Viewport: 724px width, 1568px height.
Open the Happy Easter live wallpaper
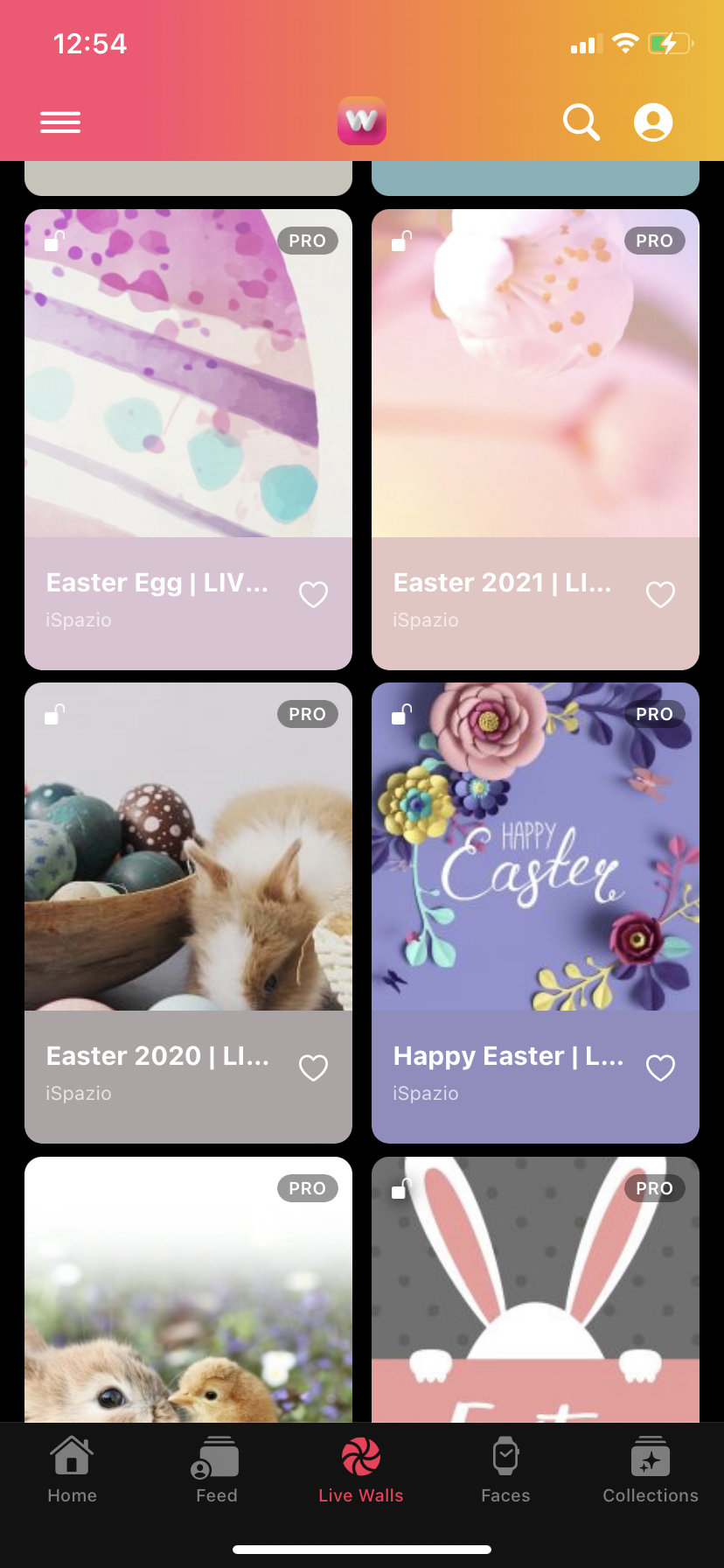(535, 913)
